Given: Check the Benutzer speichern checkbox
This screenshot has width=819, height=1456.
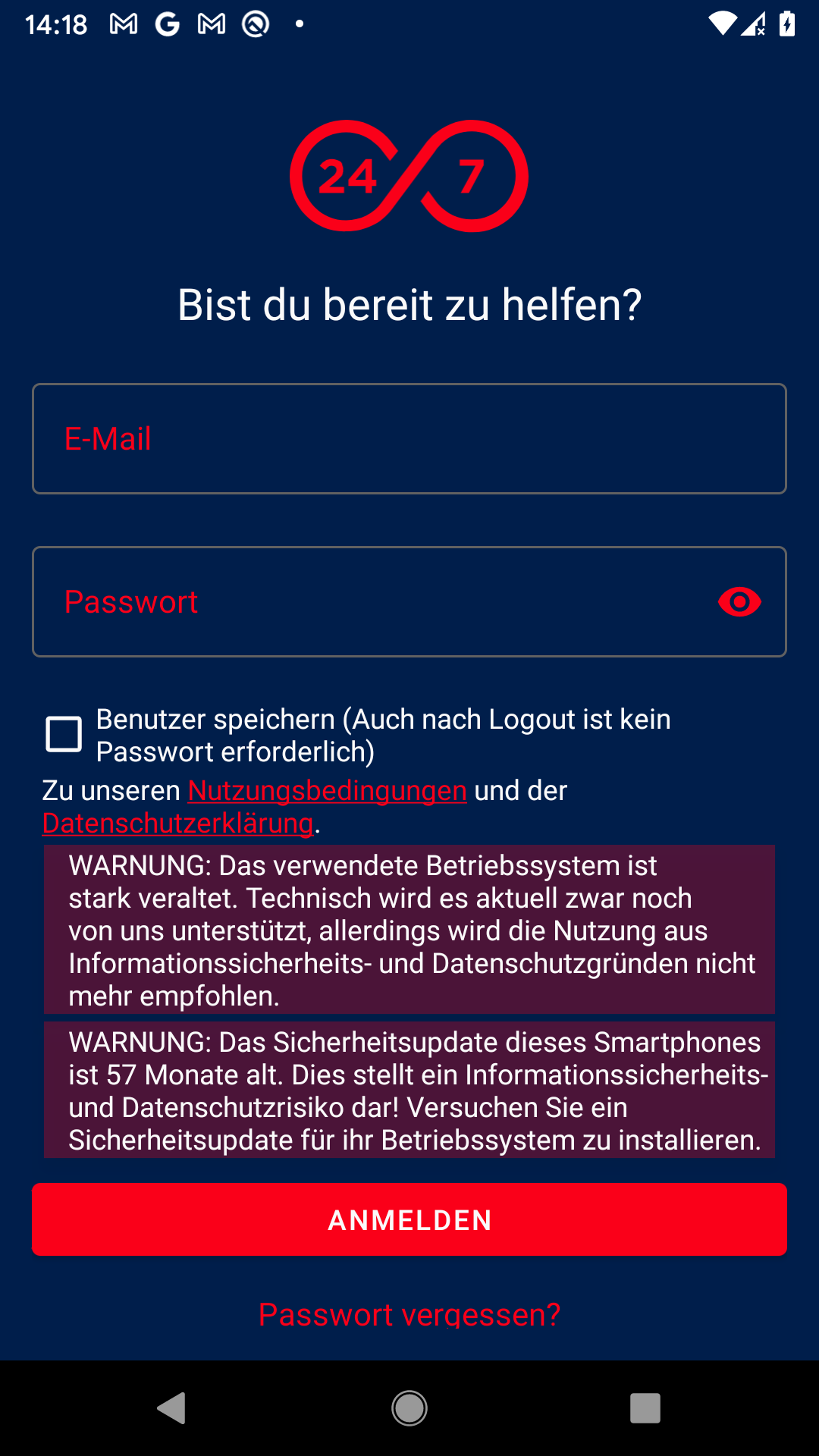Looking at the screenshot, I should 64,734.
